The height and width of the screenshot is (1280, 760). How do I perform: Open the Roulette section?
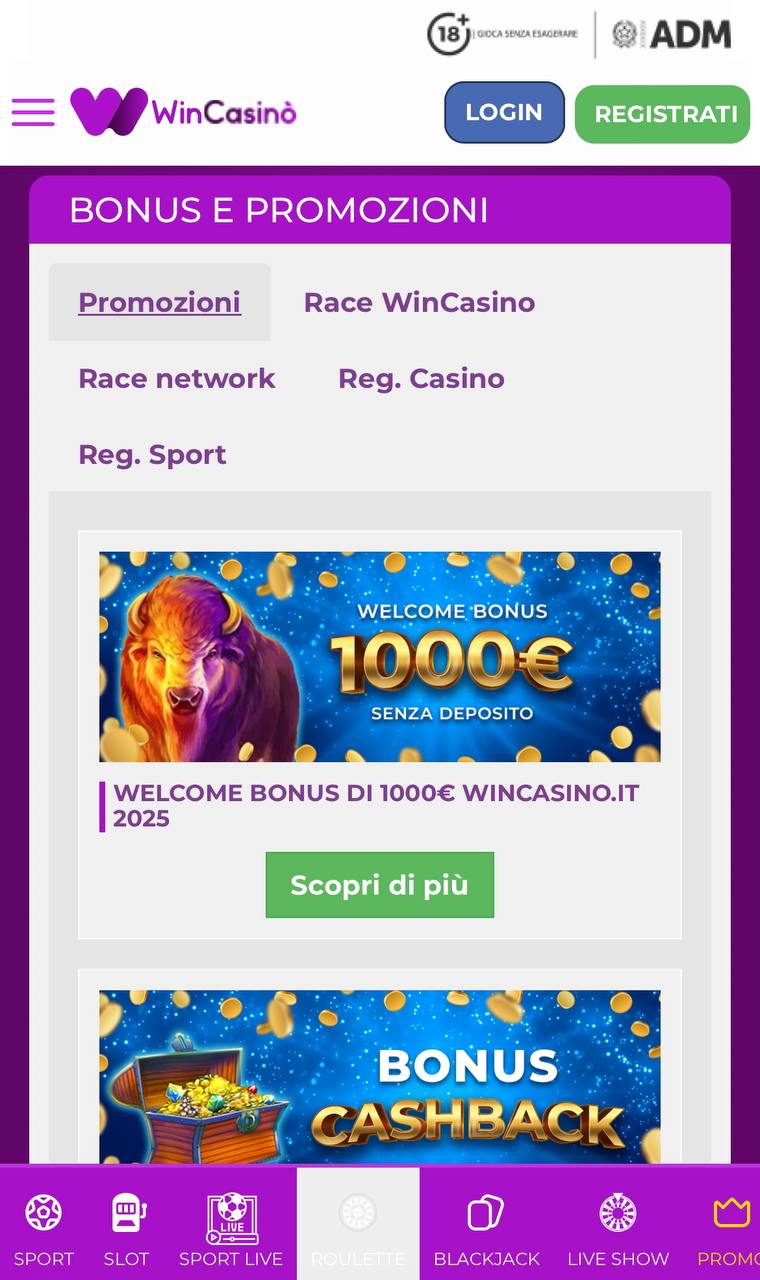tap(358, 1228)
